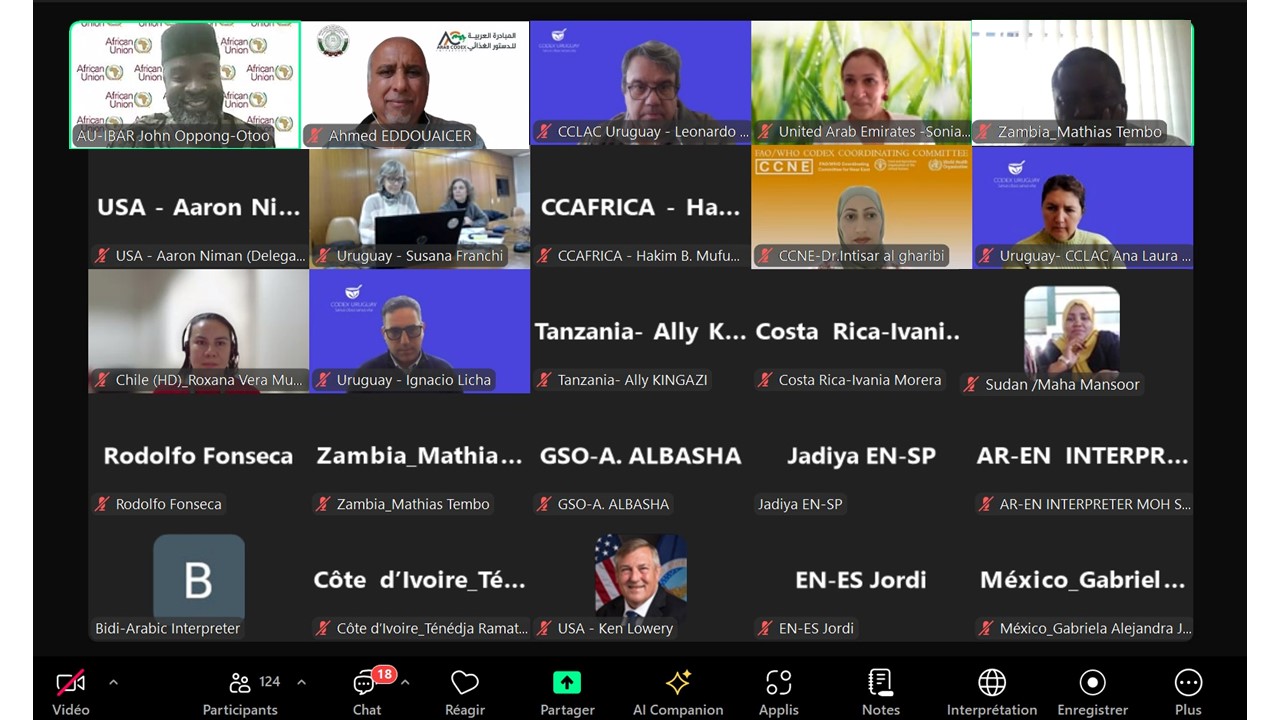The image size is (1280, 720).
Task: Expand the video options chevron
Action: 113,683
